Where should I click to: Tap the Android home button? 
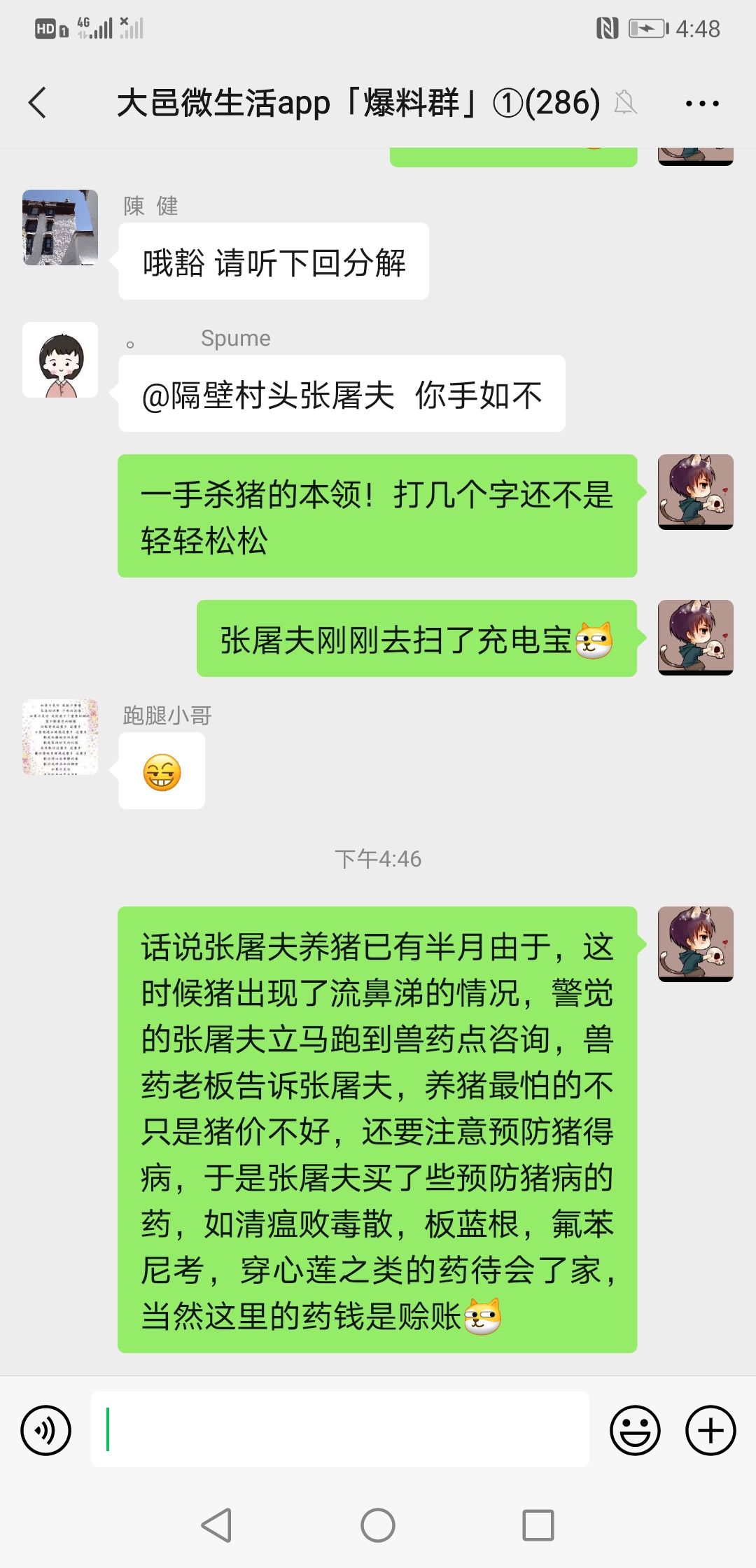click(x=378, y=1525)
